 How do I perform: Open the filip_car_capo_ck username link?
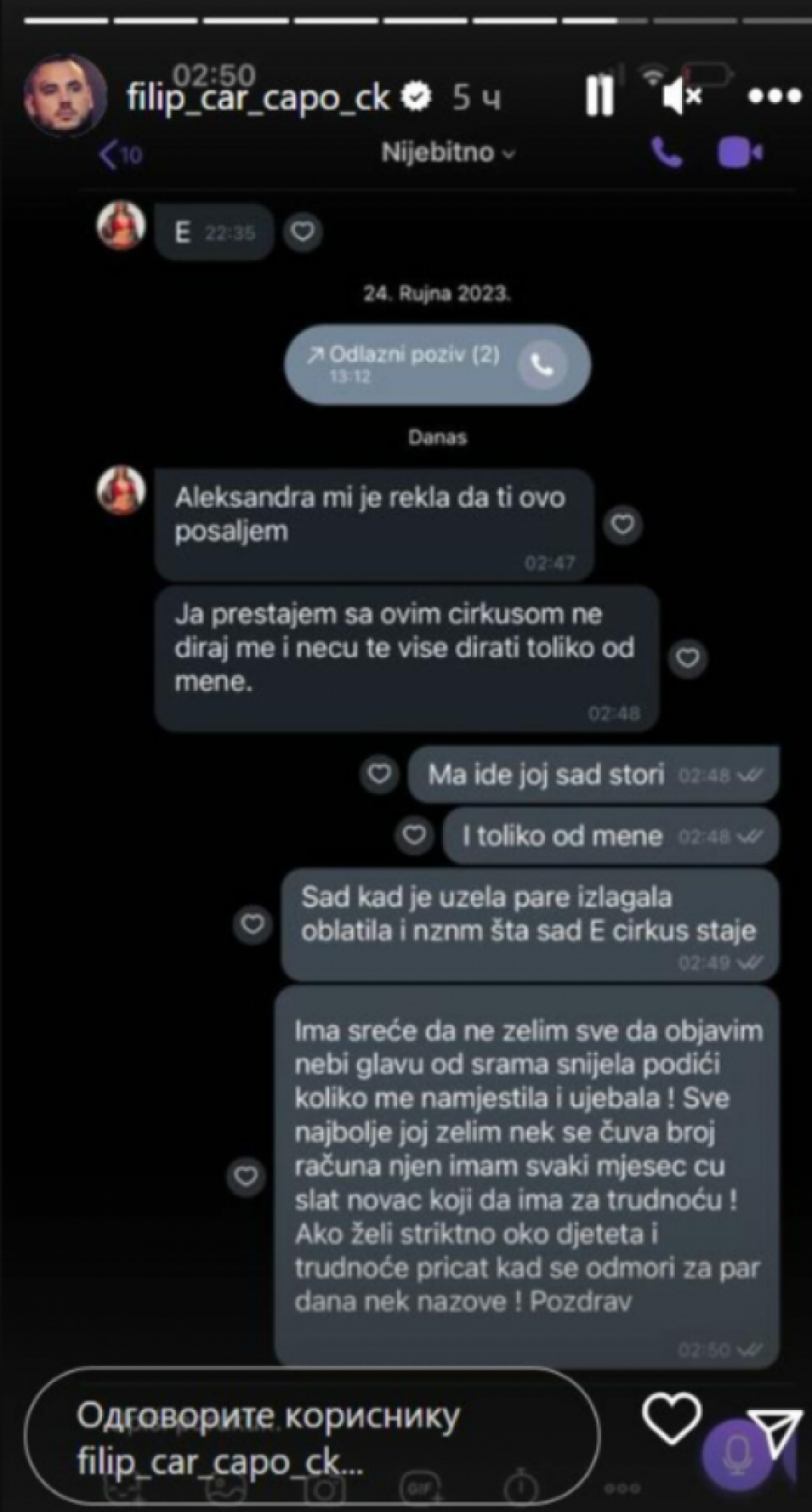pos(258,97)
